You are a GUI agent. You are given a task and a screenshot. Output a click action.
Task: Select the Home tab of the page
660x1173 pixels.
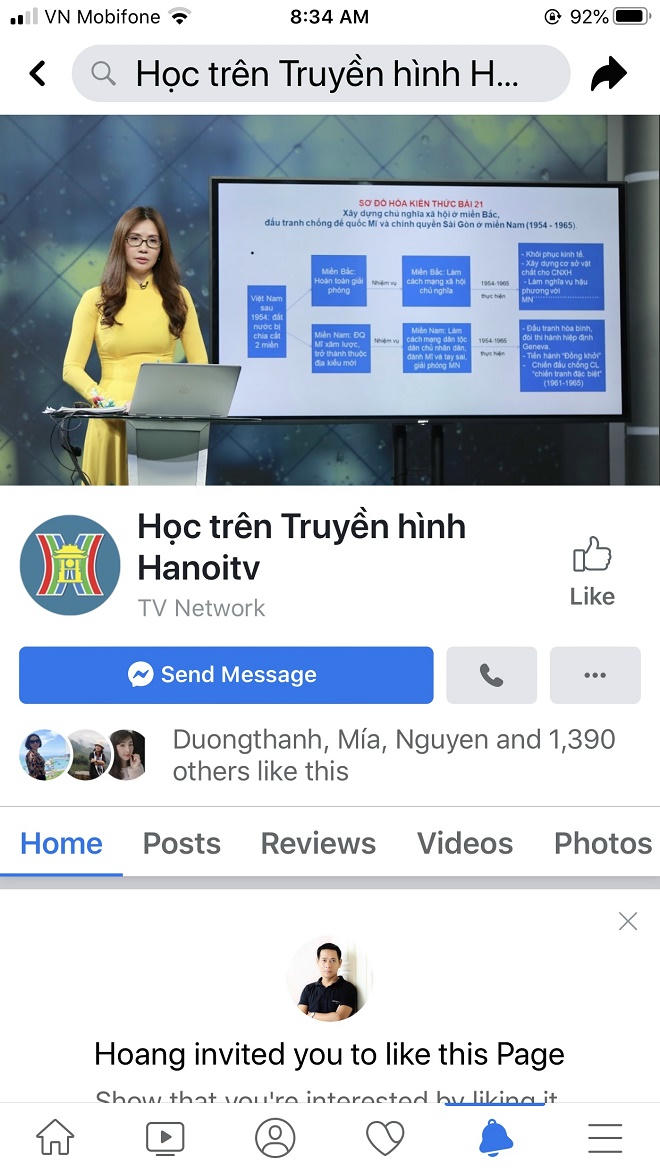(x=61, y=843)
